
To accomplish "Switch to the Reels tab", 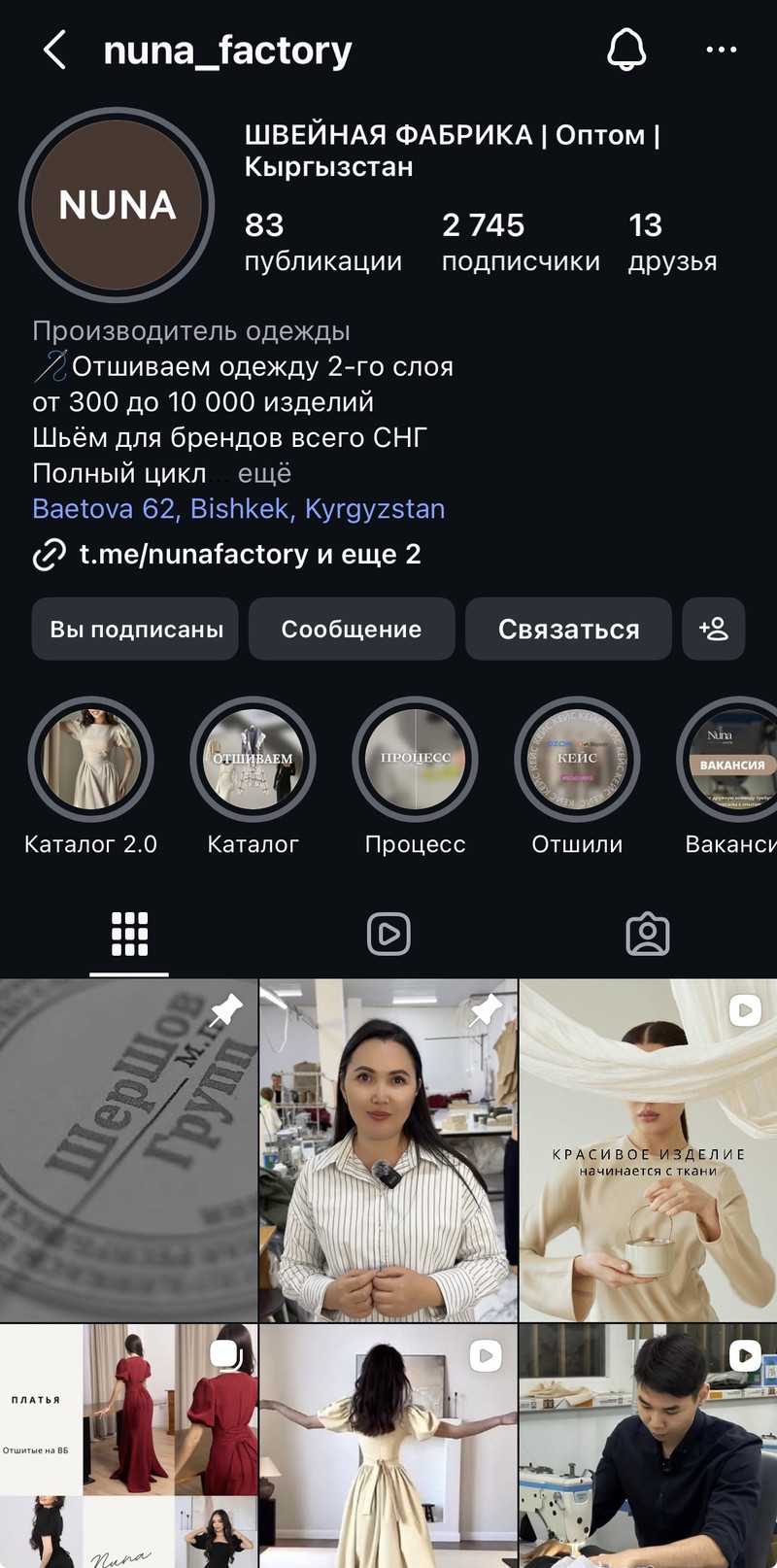I will pyautogui.click(x=388, y=935).
